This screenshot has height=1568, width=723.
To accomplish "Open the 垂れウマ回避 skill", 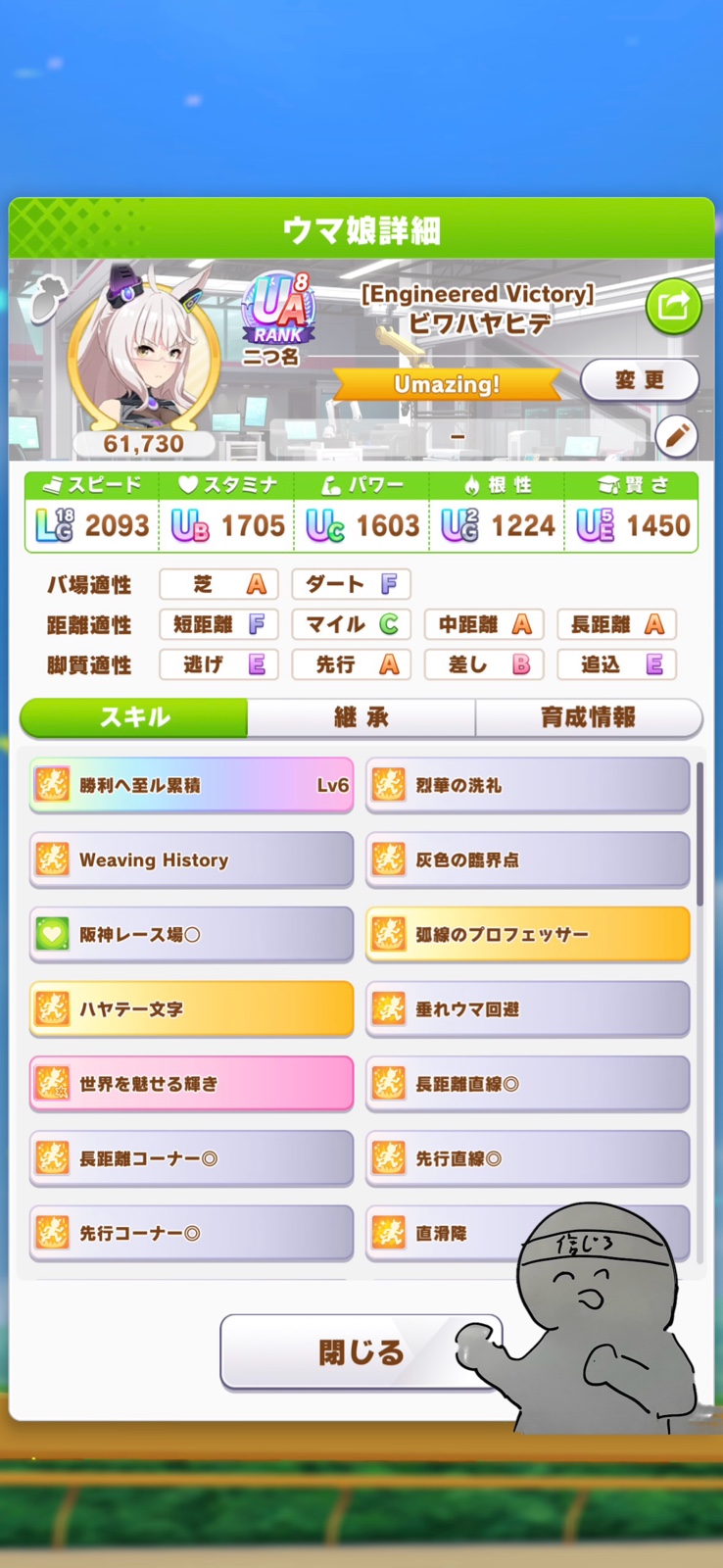I will 527,1009.
